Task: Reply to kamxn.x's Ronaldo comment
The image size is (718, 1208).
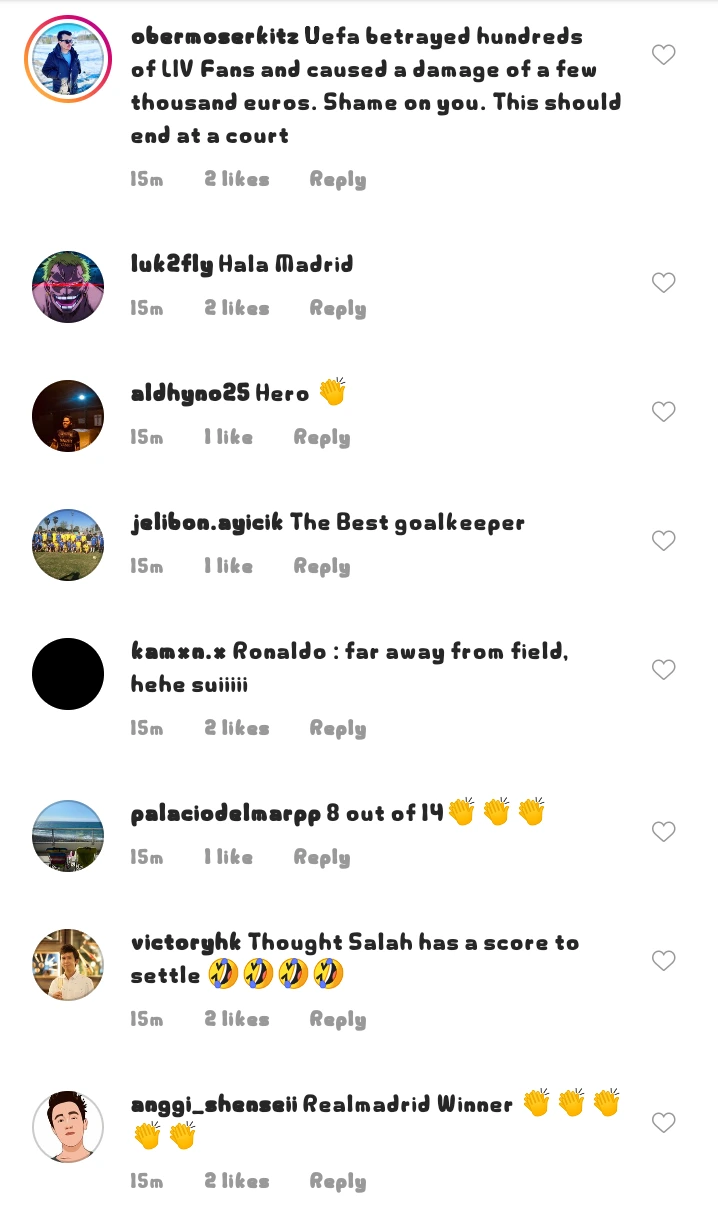Action: tap(337, 728)
